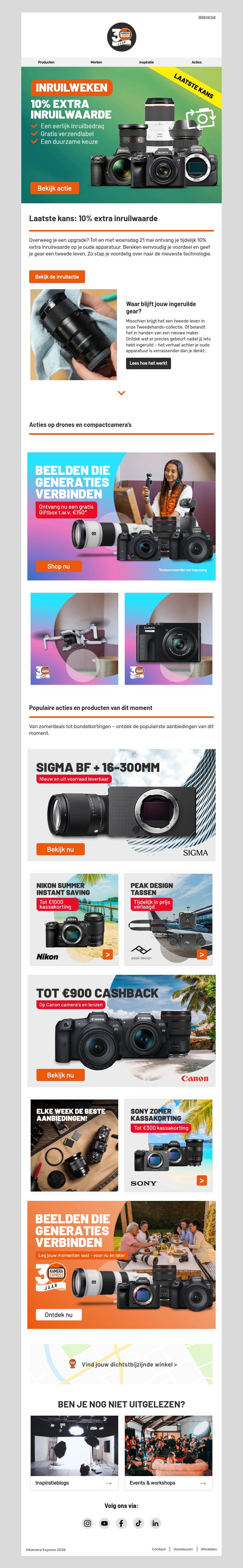243x1568 pixels.
Task: Open the Events & workshops card
Action: pyautogui.click(x=168, y=1483)
